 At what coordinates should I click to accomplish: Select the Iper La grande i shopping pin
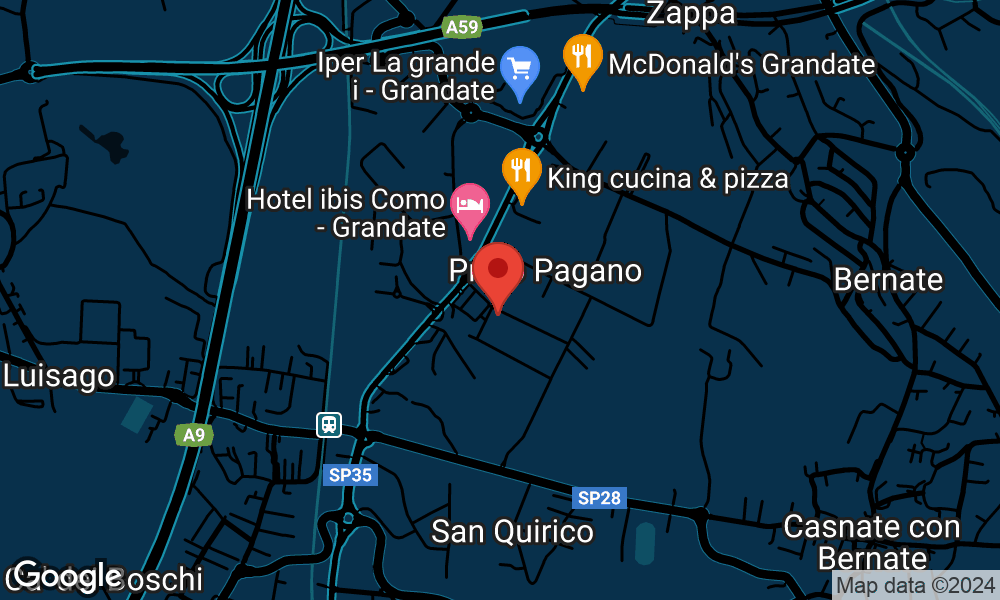point(520,70)
